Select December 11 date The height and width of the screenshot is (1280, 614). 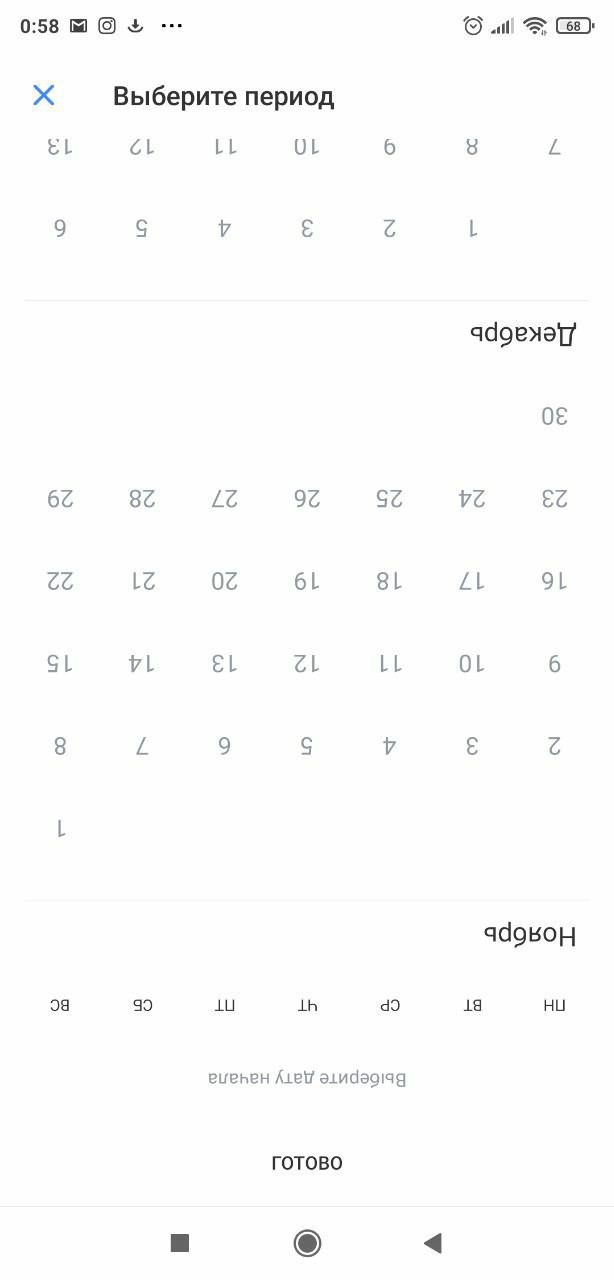[225, 146]
